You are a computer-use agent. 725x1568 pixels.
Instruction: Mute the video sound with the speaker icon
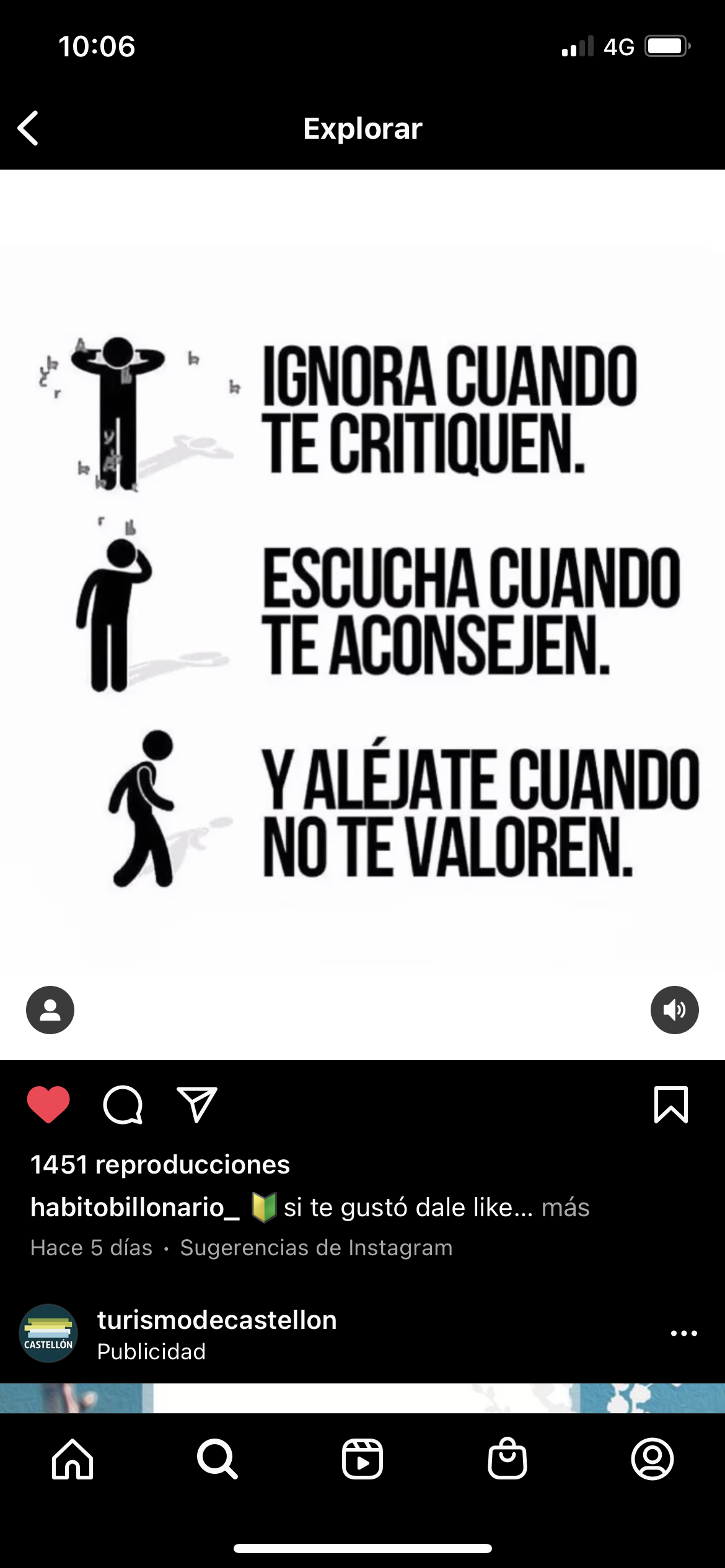click(x=675, y=1010)
